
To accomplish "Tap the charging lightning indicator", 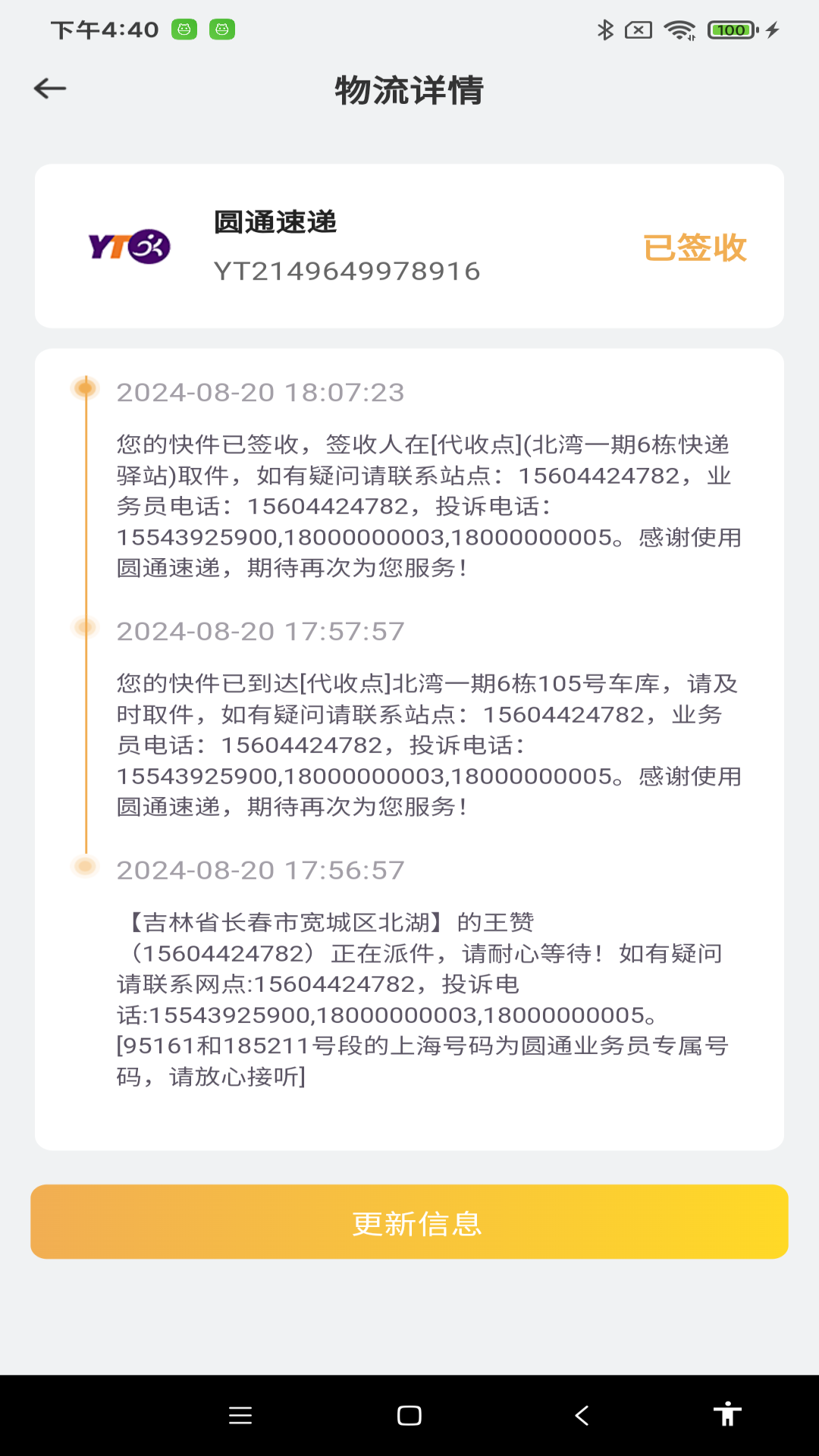I will (773, 30).
